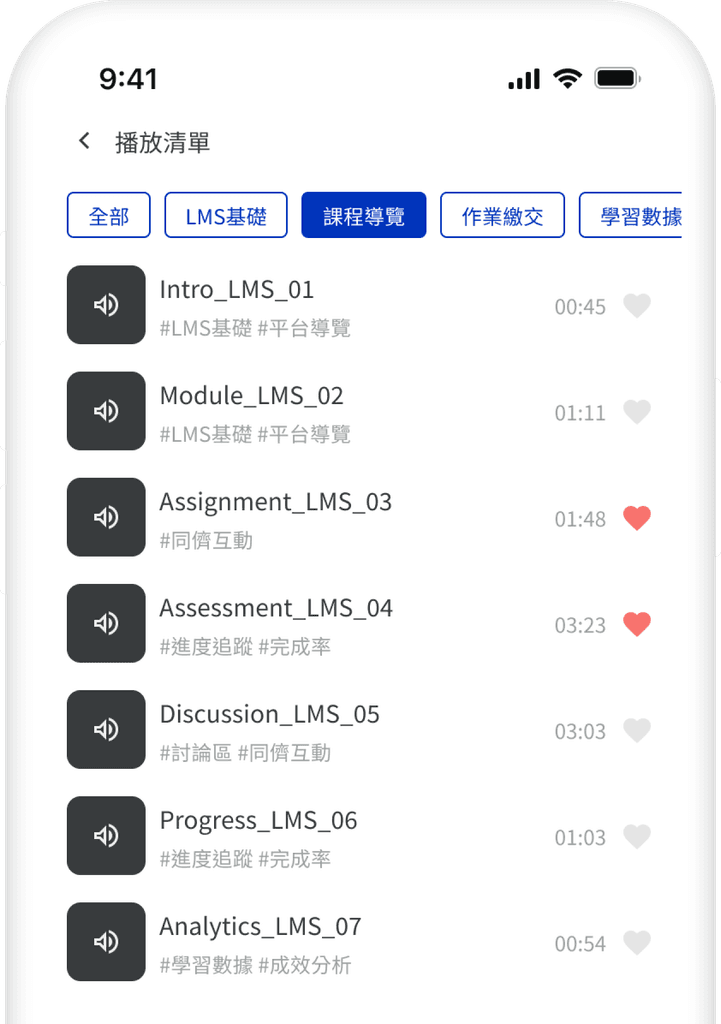Unlike the Assignment_LMS_03 track
Screen dimensions: 721x1024
[637, 518]
